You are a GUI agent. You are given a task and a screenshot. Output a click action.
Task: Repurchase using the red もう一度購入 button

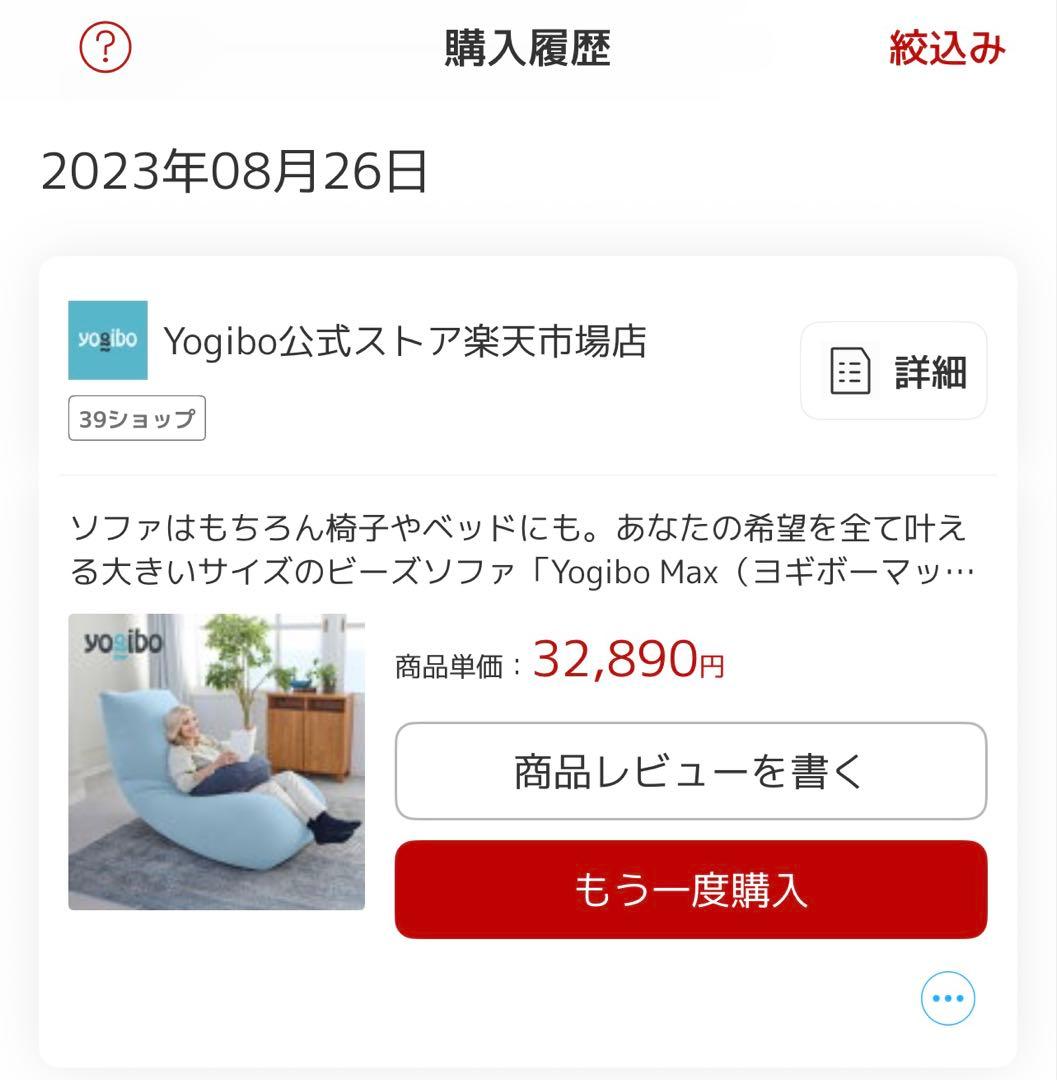point(691,890)
